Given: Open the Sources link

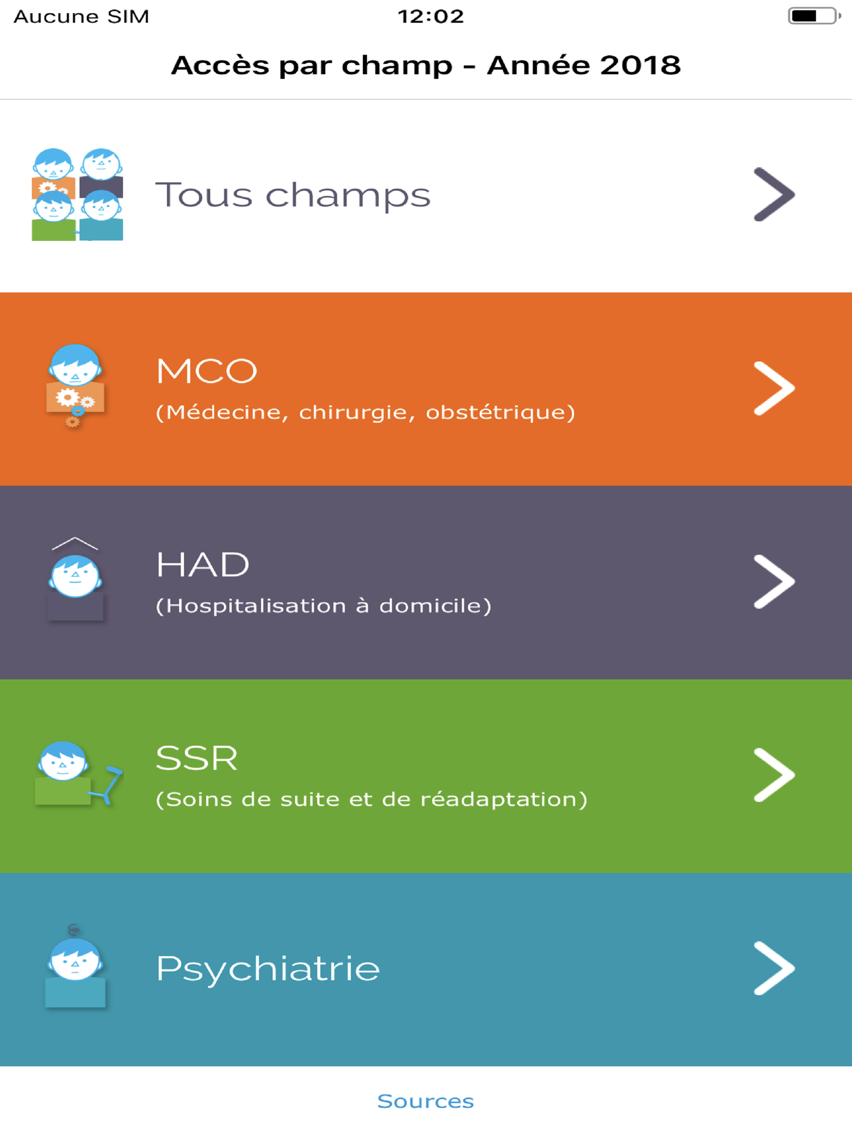Looking at the screenshot, I should coord(426,1100).
